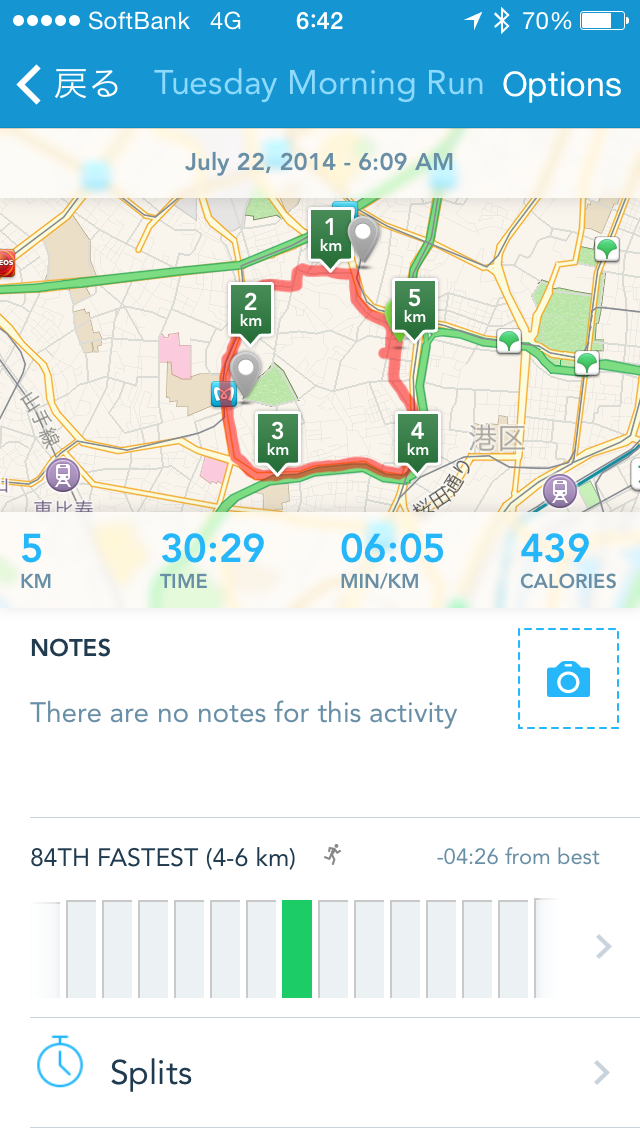Viewport: 640px width, 1136px height.
Task: Open the Options menu
Action: click(562, 85)
